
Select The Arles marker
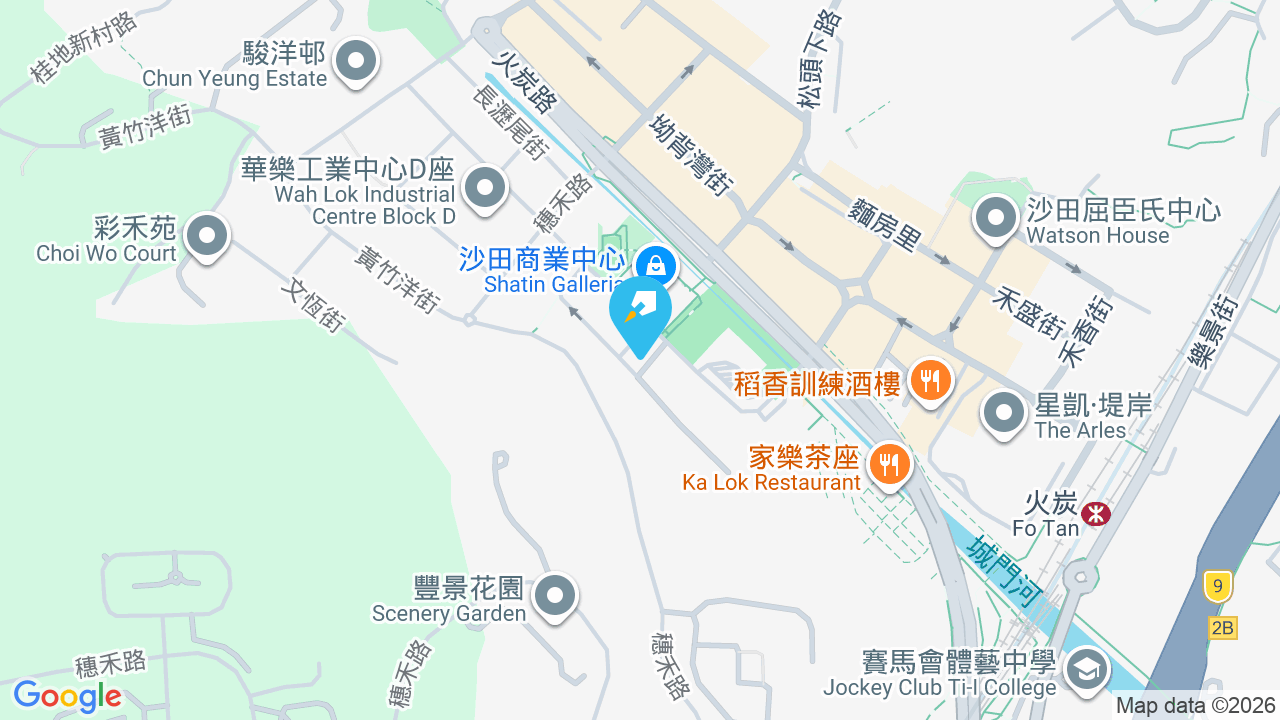click(x=1003, y=414)
